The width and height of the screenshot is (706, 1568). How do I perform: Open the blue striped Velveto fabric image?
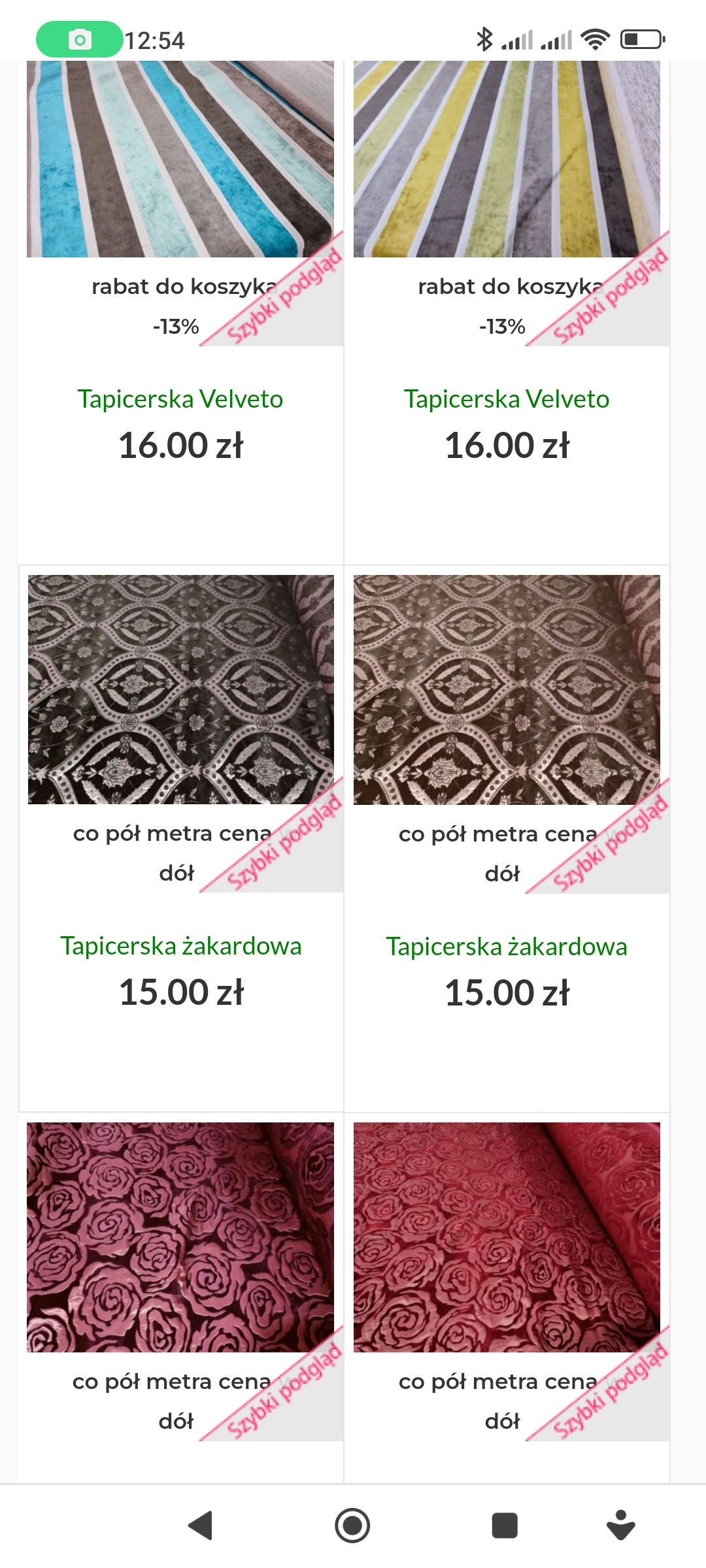click(x=180, y=159)
